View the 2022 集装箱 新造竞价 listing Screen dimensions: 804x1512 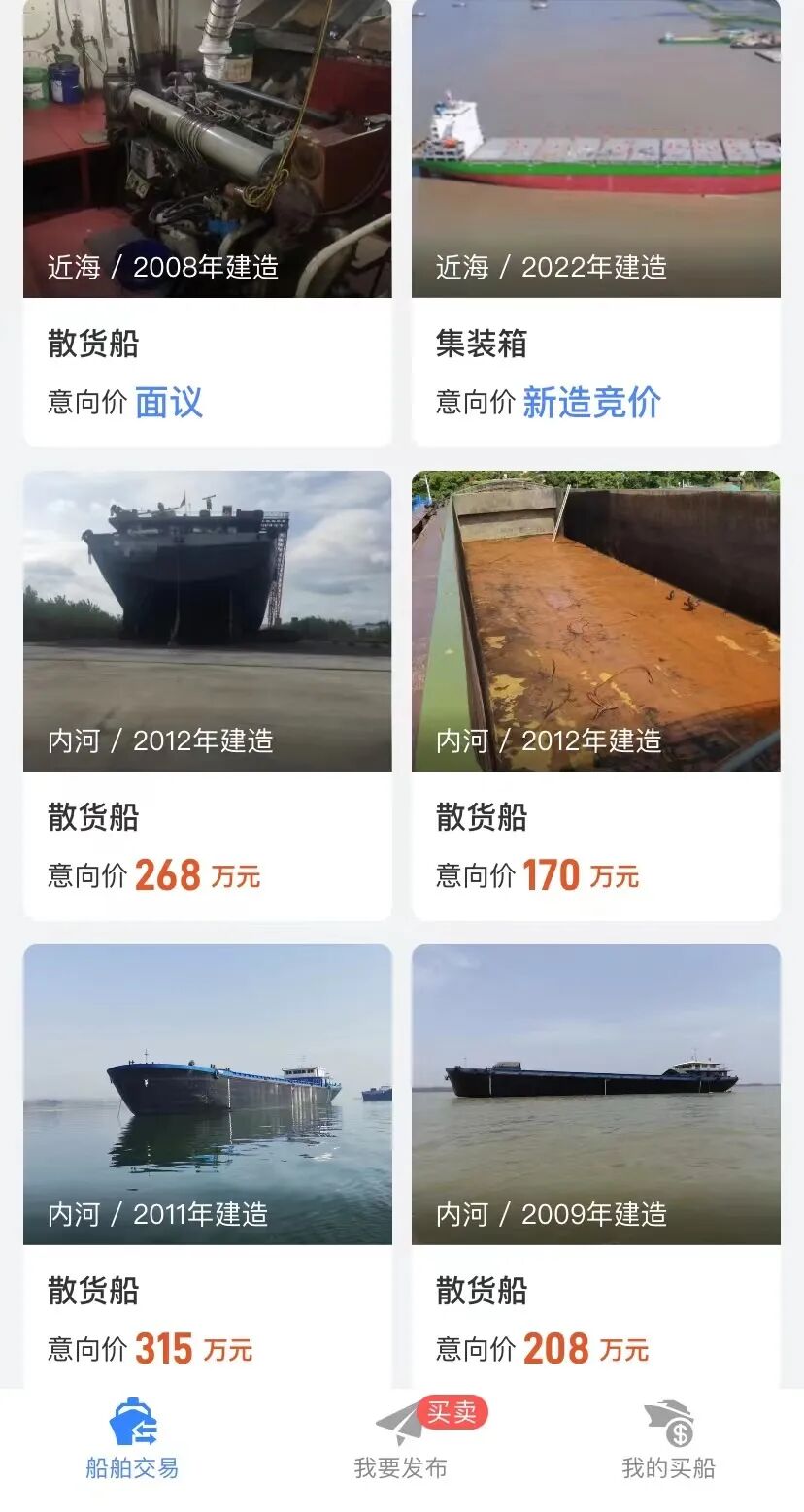pyautogui.click(x=595, y=223)
